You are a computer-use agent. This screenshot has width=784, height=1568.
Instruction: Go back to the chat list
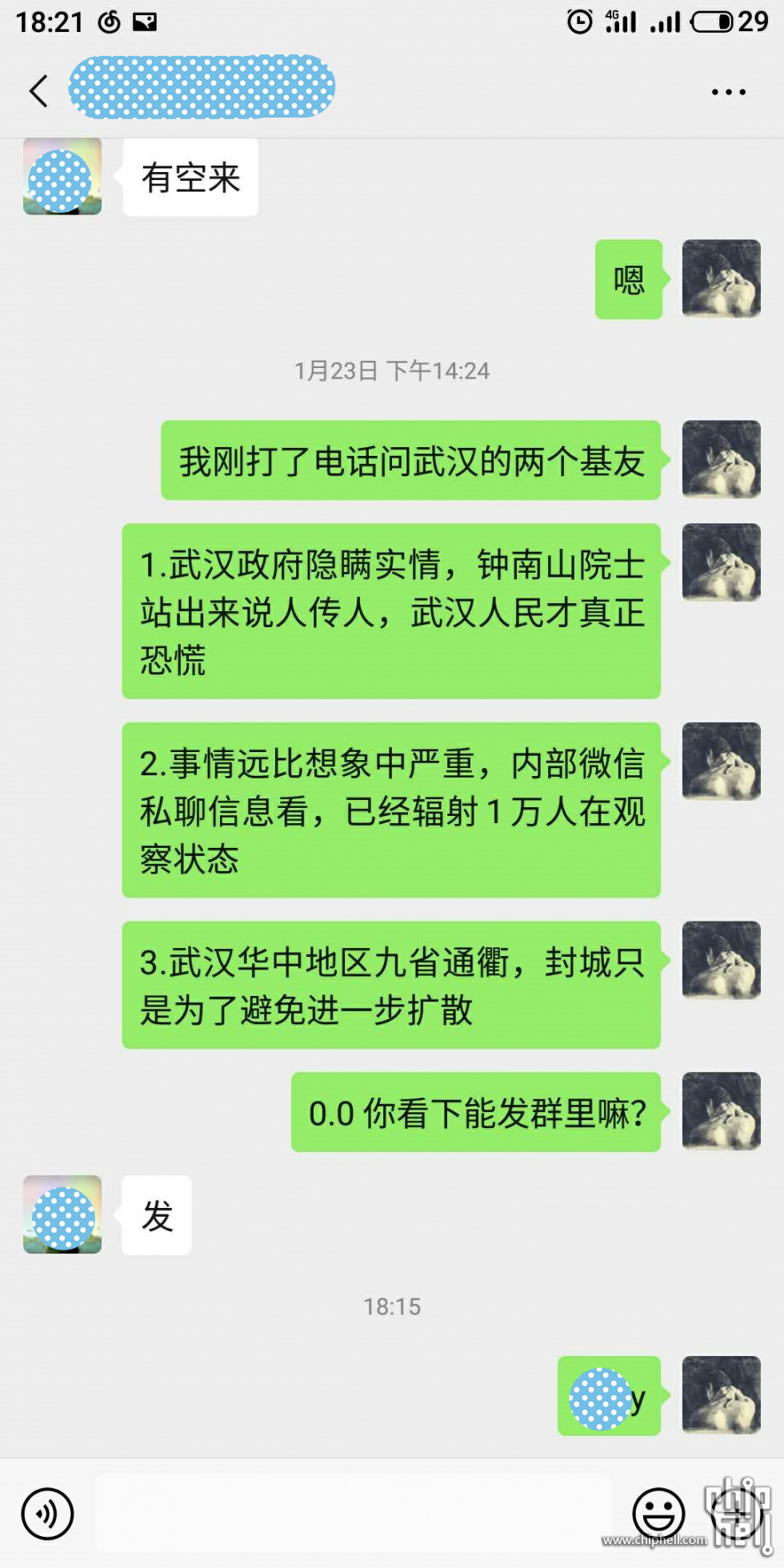[x=38, y=90]
